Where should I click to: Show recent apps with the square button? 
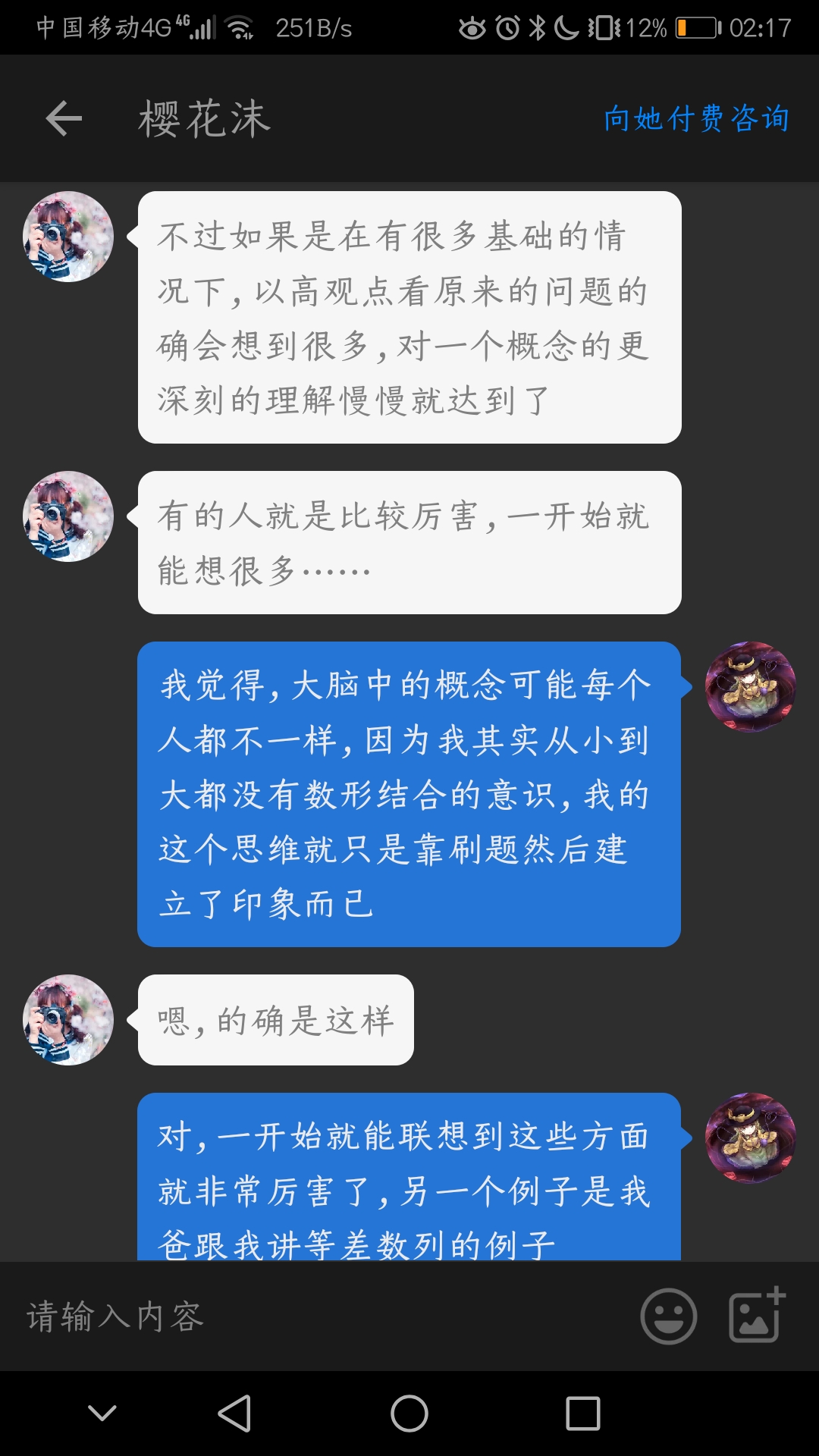coord(582,1414)
